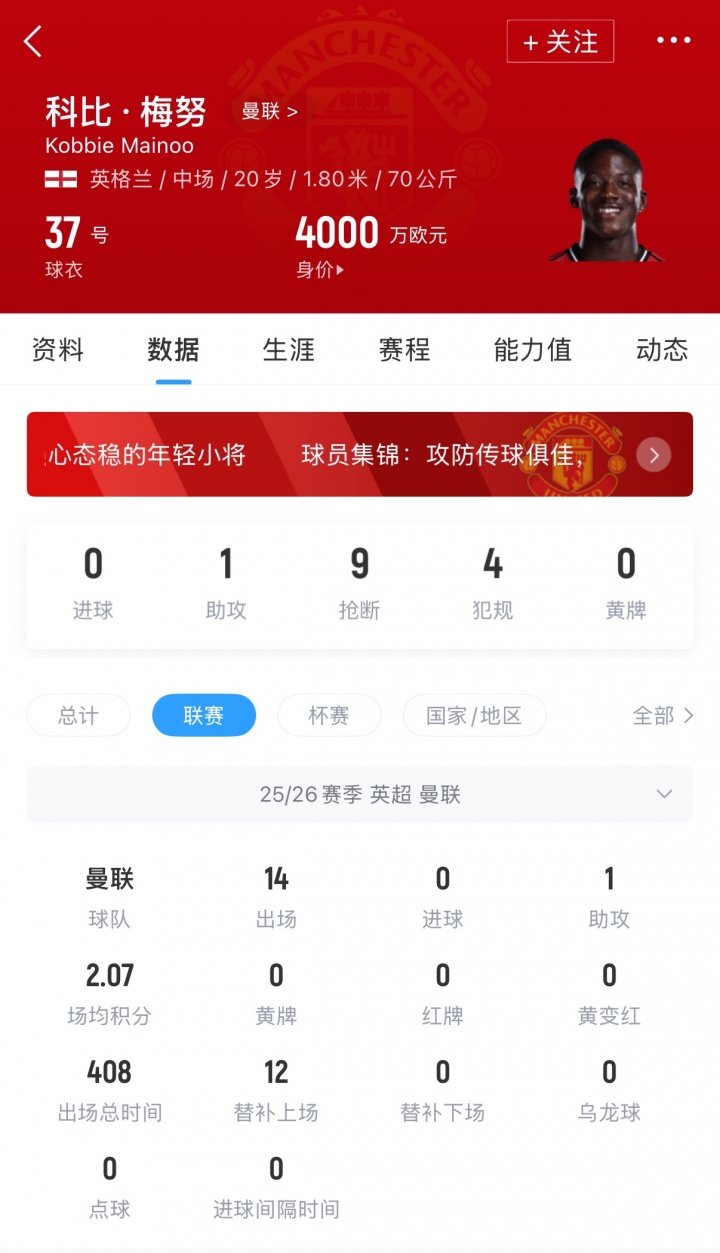Open the three-dot overflow menu
The width and height of the screenshot is (720, 1253).
(x=673, y=41)
